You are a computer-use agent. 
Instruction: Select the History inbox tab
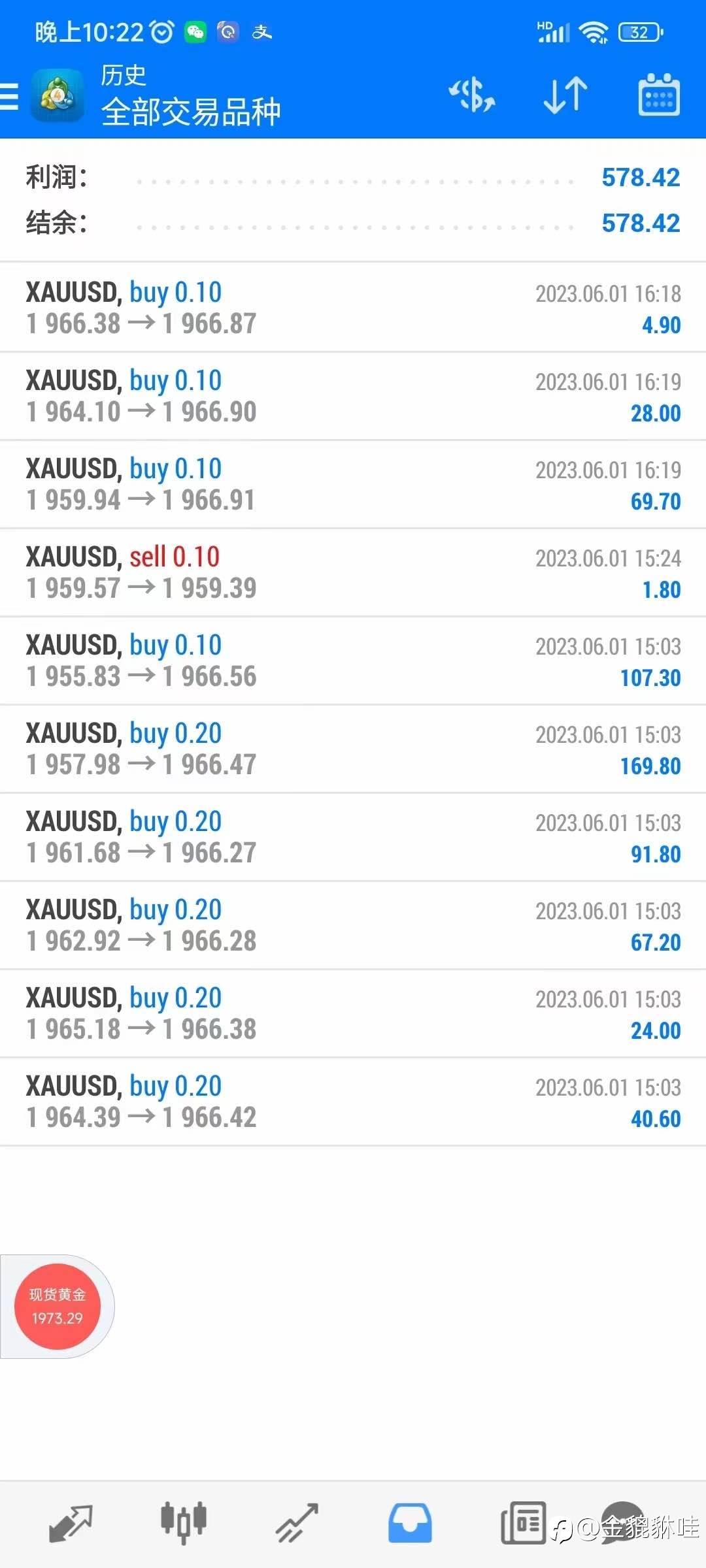[410, 1523]
